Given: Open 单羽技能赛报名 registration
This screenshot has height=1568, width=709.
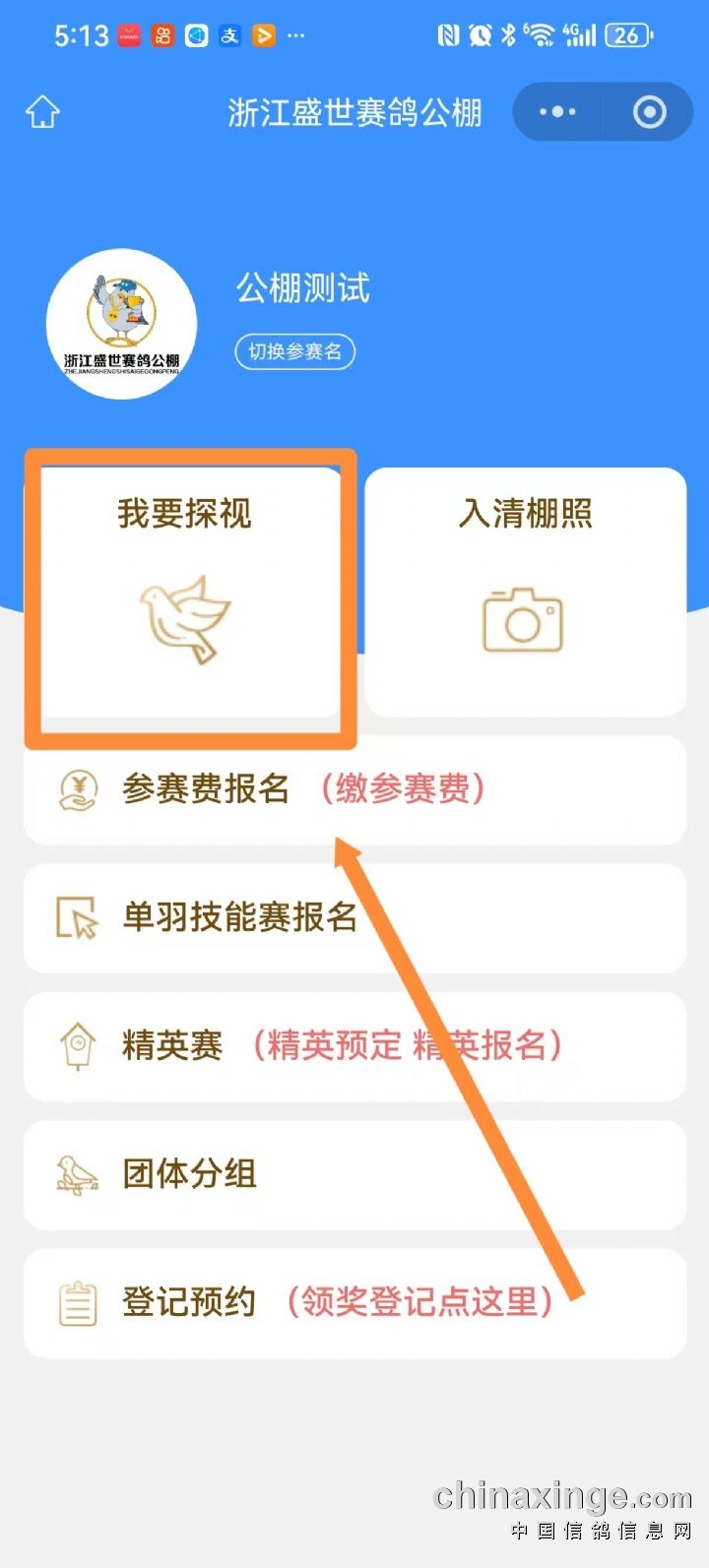Looking at the screenshot, I should click(x=354, y=917).
